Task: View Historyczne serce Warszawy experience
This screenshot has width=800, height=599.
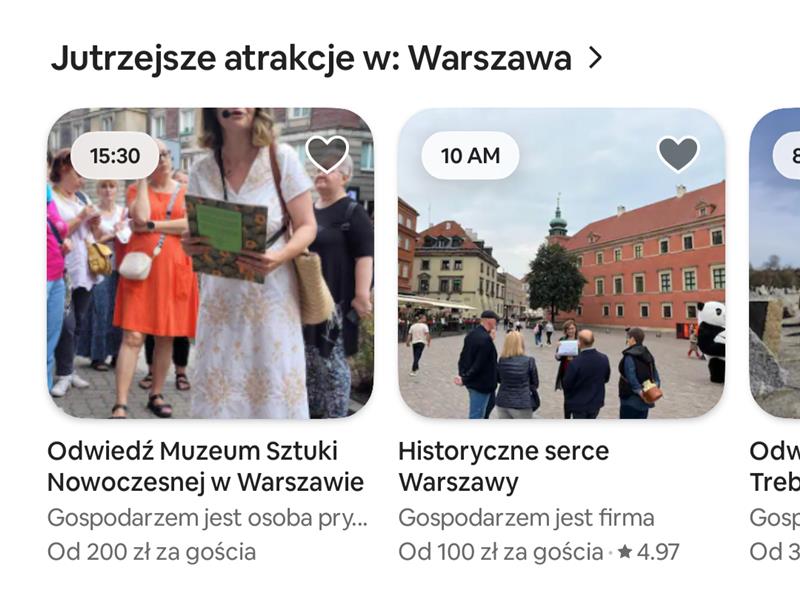Action: tap(561, 263)
